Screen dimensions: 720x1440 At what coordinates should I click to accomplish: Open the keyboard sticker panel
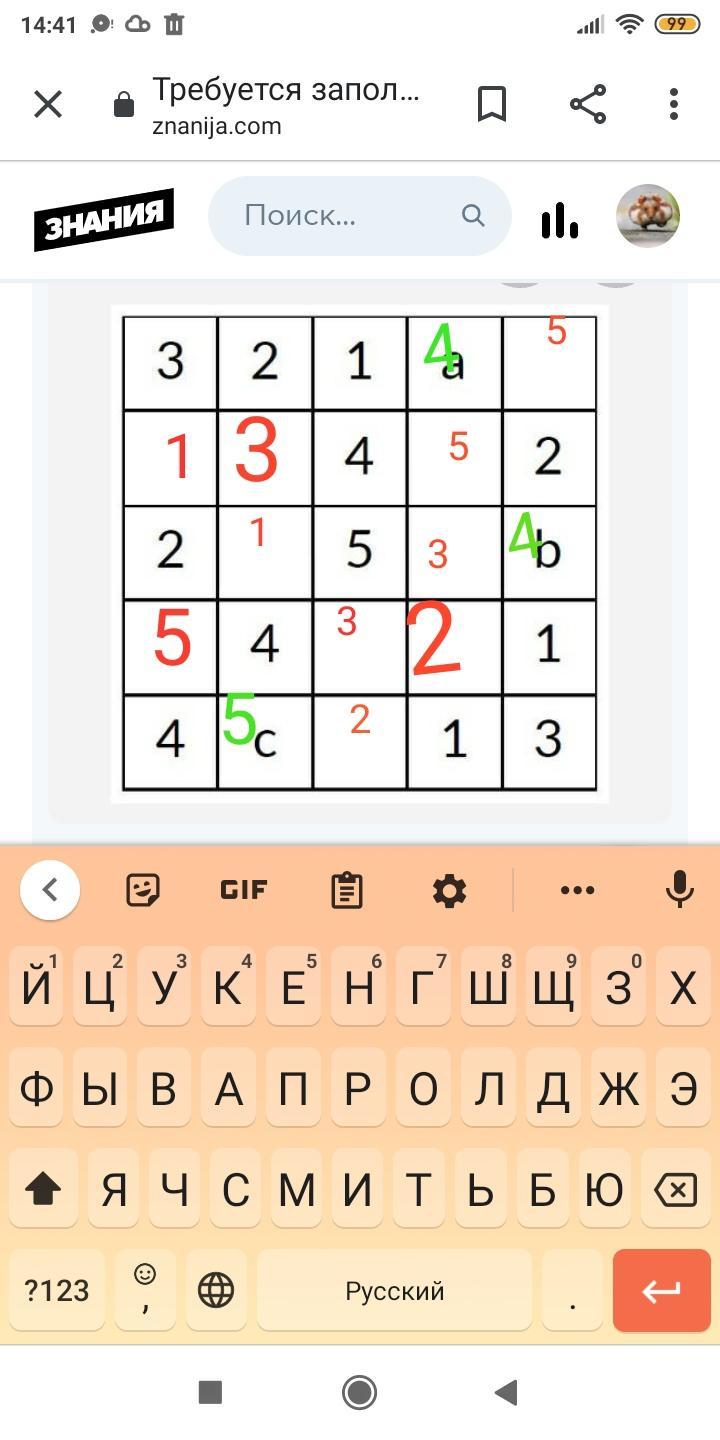pos(143,889)
